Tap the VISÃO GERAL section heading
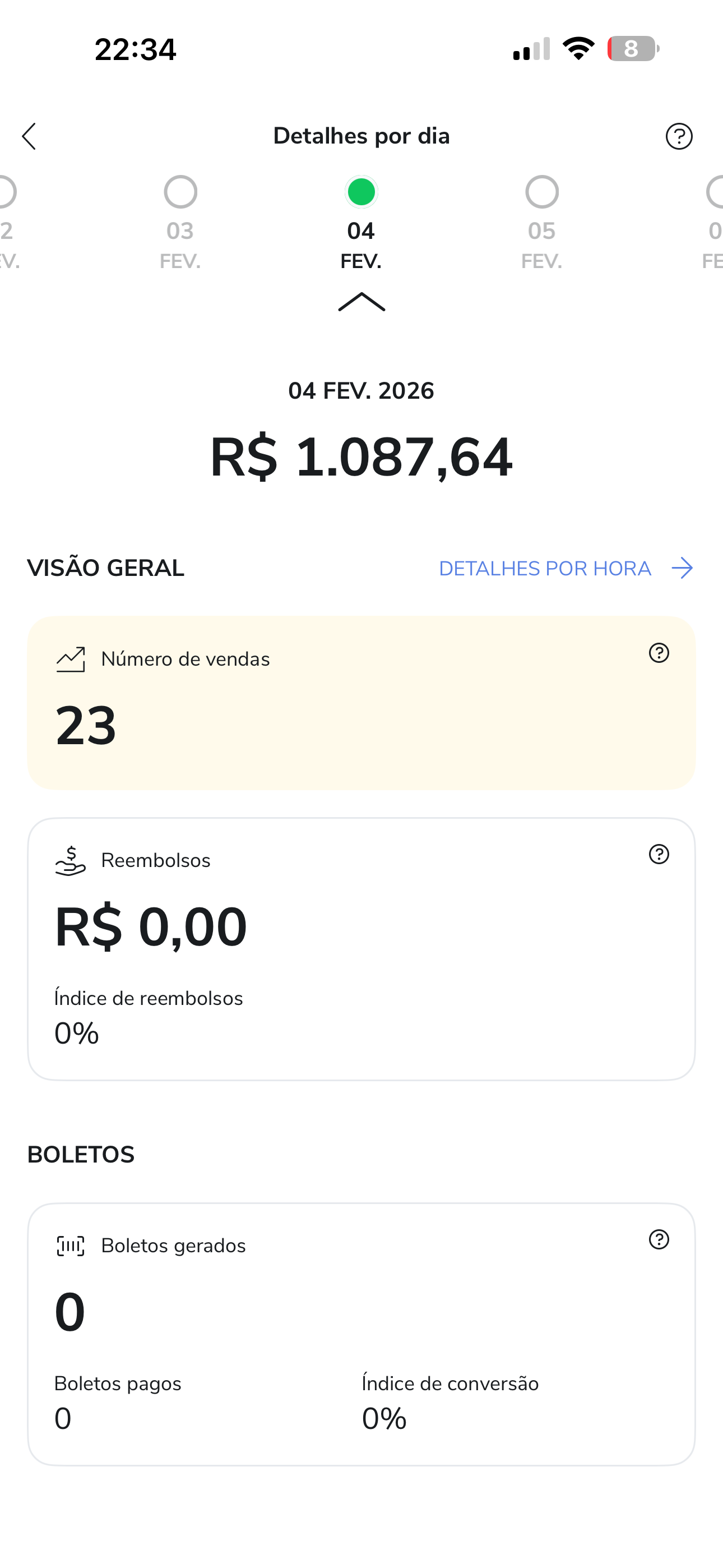Viewport: 723px width, 1568px height. click(105, 568)
